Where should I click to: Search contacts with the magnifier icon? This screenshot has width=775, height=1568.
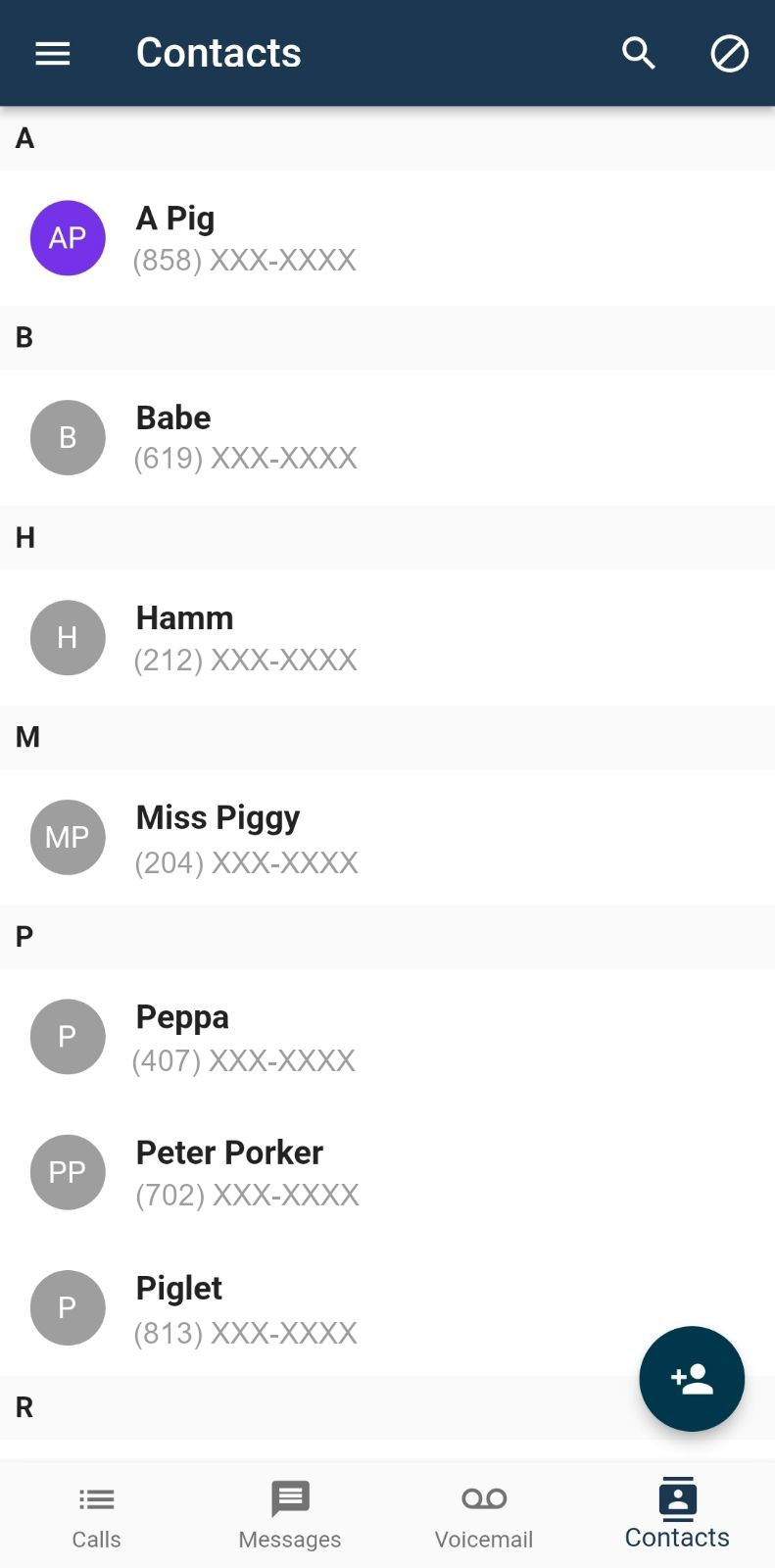[638, 54]
